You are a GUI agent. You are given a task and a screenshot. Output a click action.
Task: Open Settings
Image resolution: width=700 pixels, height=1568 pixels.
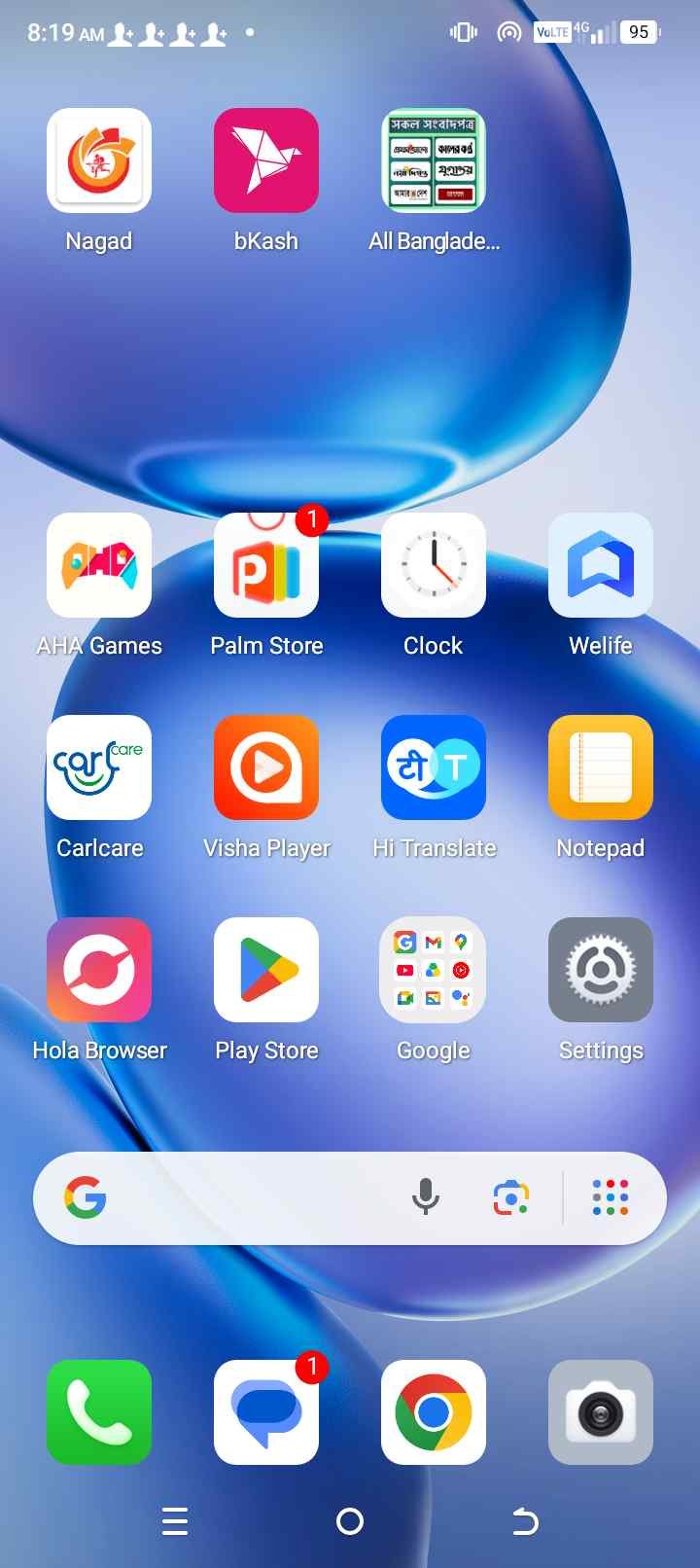click(x=601, y=970)
